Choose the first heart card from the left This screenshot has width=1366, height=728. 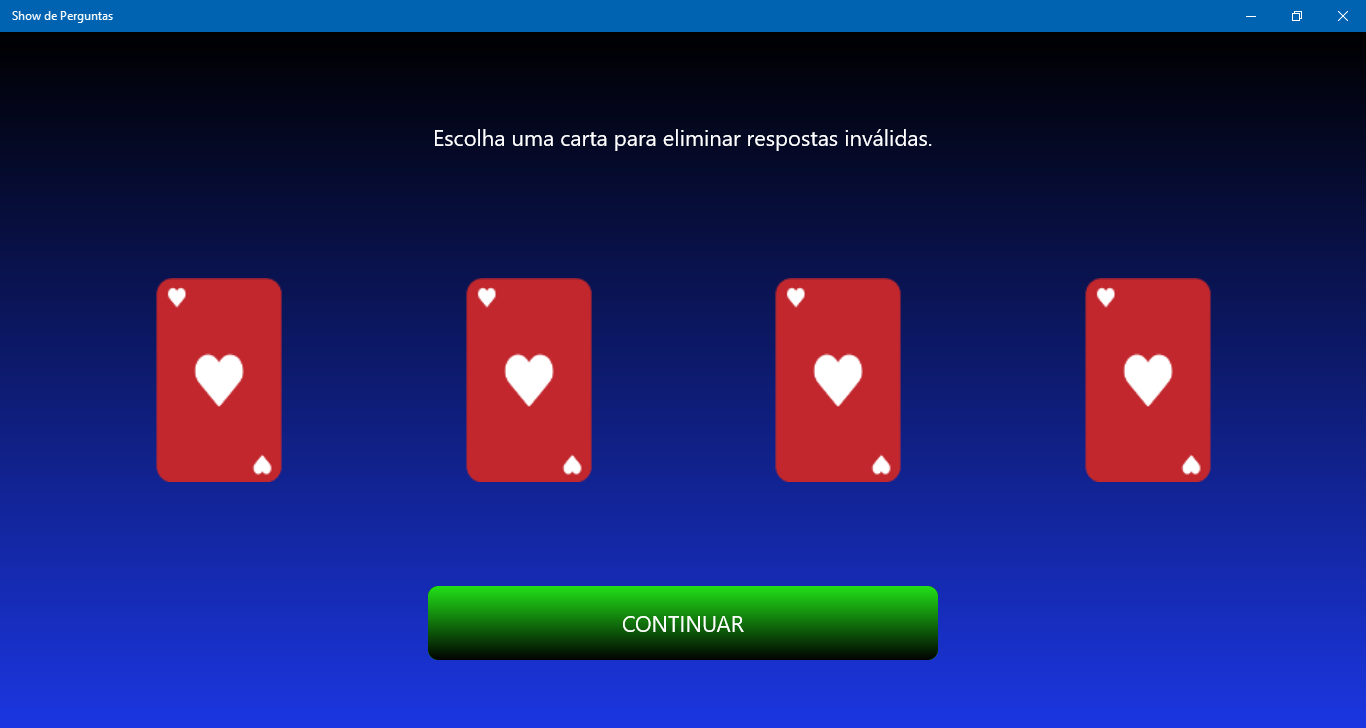(x=219, y=380)
